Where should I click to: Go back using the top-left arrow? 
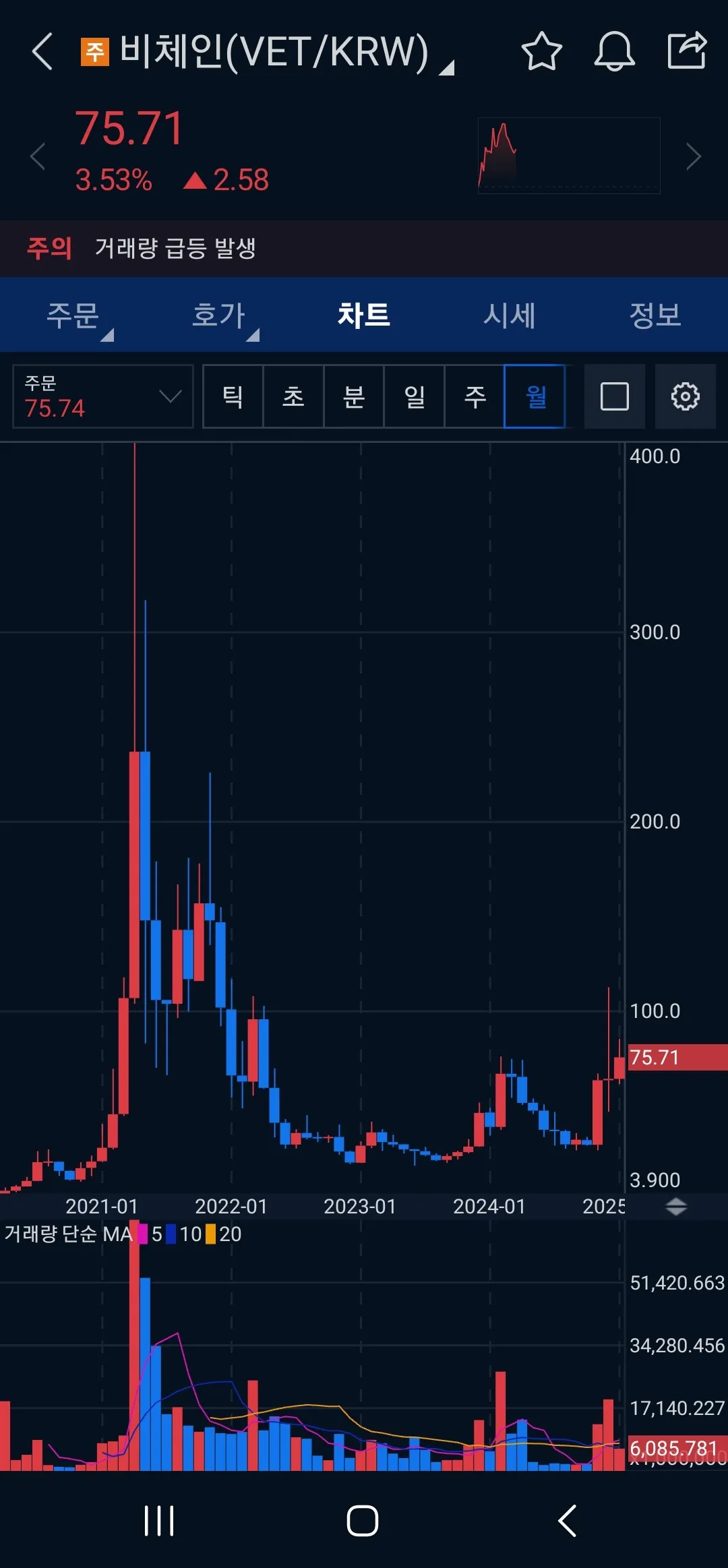pyautogui.click(x=42, y=52)
